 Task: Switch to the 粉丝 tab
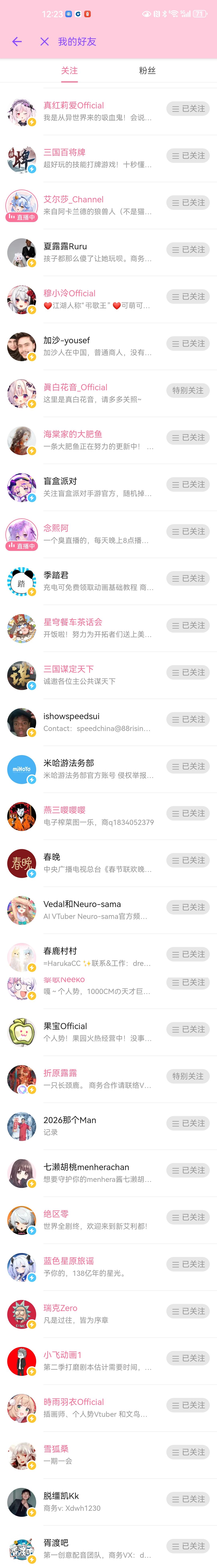(x=147, y=71)
